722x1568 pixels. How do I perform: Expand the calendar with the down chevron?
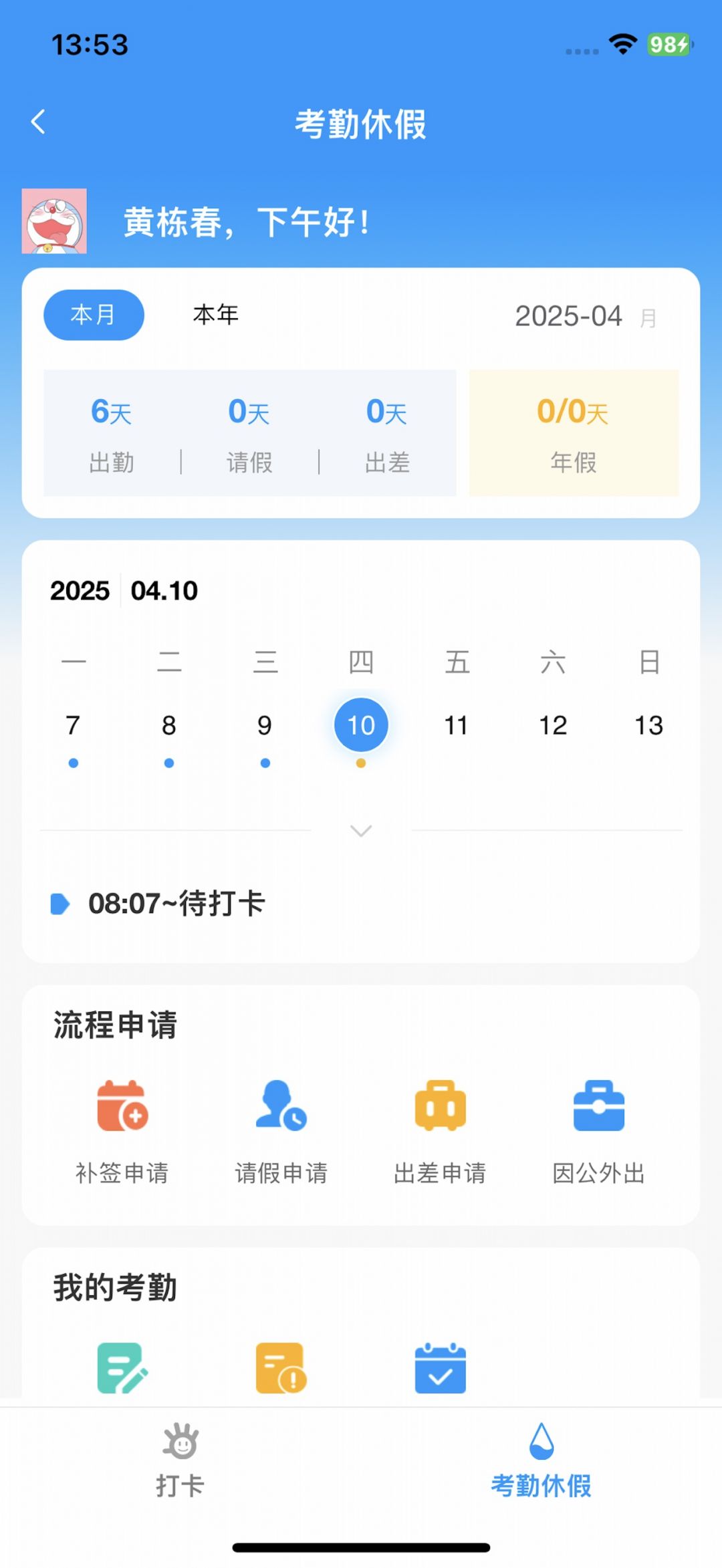click(x=361, y=831)
